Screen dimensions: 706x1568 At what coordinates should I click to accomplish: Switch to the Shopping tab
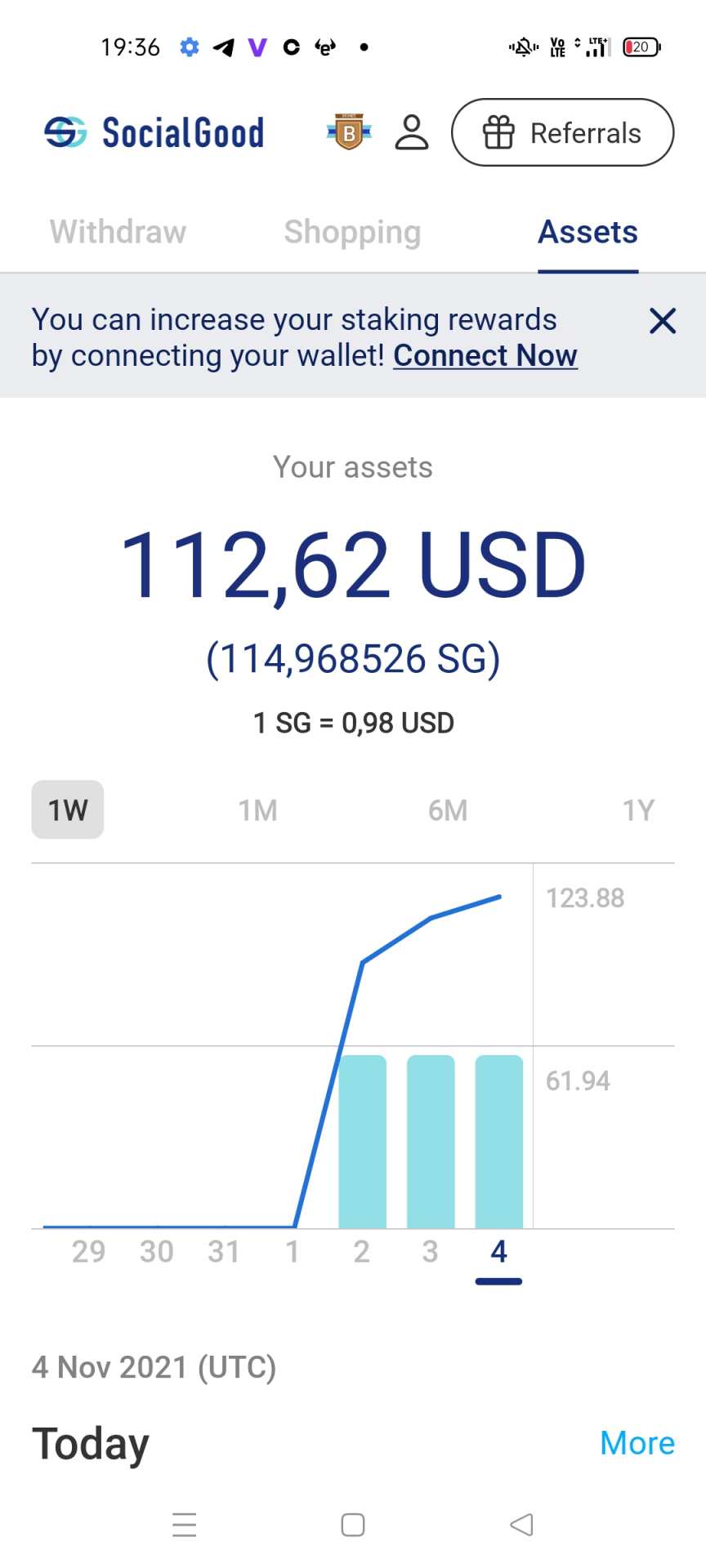click(x=352, y=232)
